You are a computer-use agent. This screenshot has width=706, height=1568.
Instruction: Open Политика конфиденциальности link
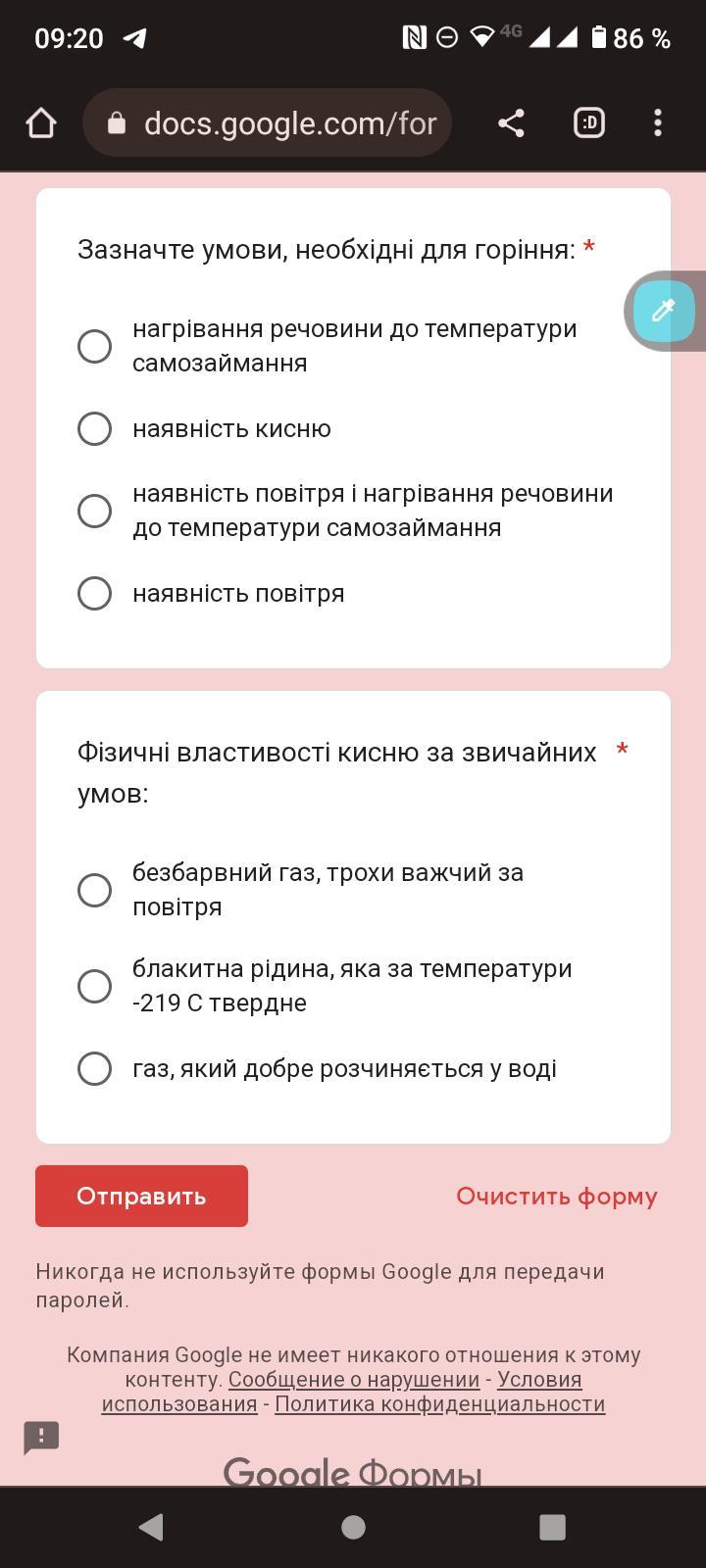[x=439, y=1403]
